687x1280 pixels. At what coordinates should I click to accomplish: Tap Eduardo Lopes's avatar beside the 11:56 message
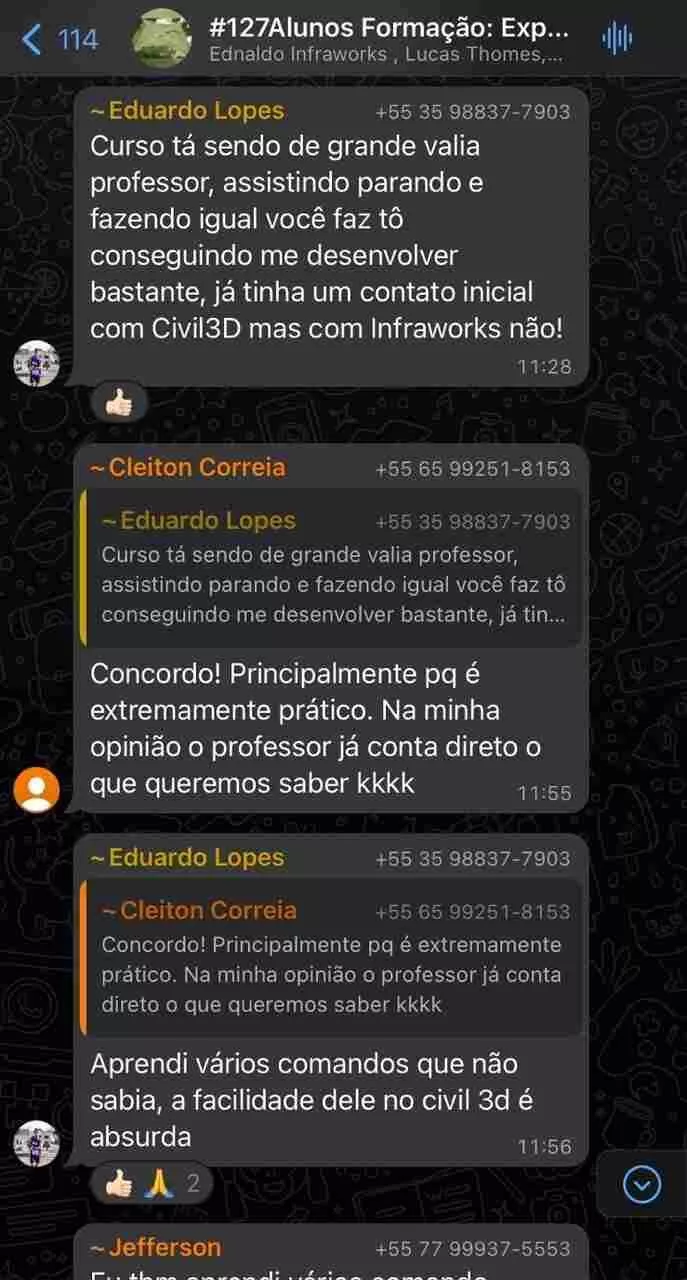[37, 1143]
